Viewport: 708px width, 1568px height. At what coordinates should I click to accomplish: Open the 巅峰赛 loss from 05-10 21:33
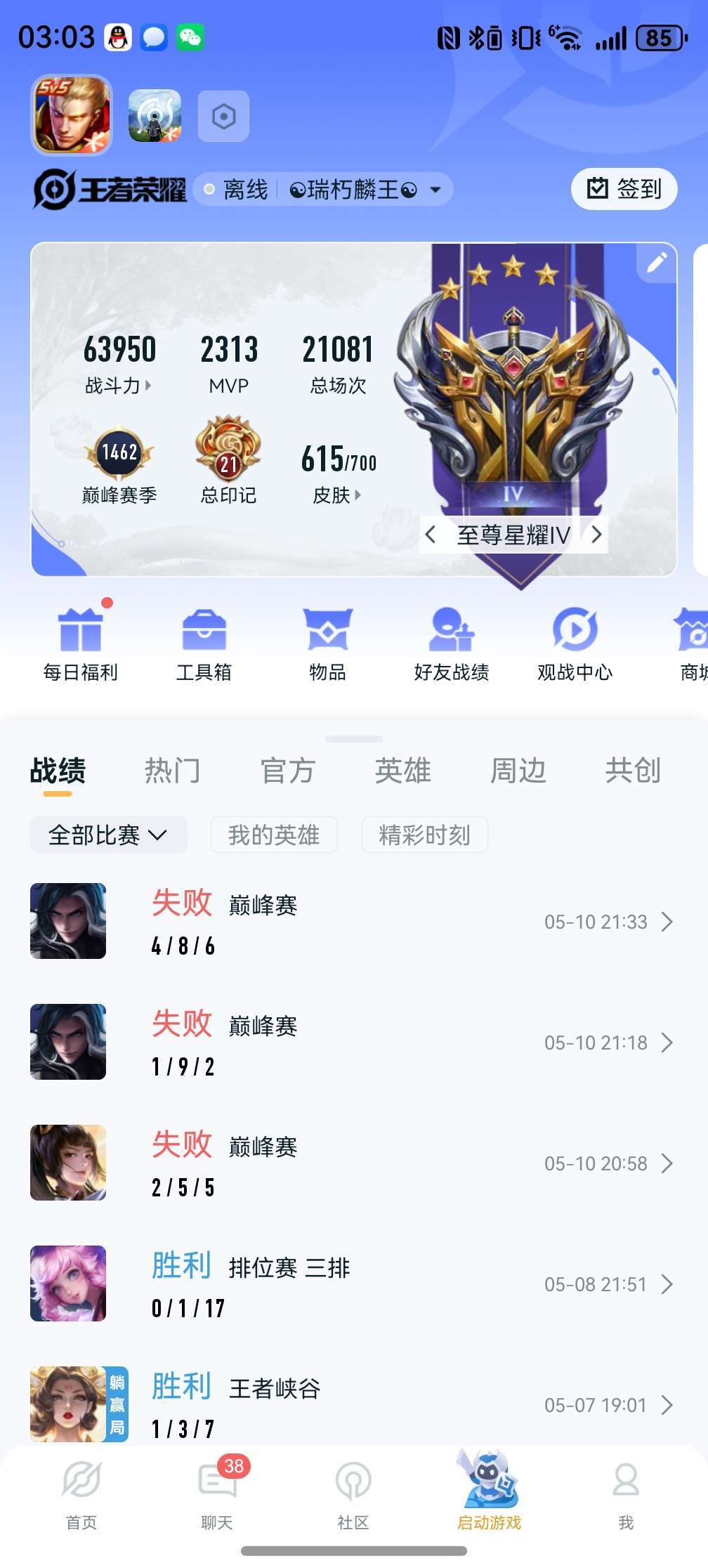(353, 922)
